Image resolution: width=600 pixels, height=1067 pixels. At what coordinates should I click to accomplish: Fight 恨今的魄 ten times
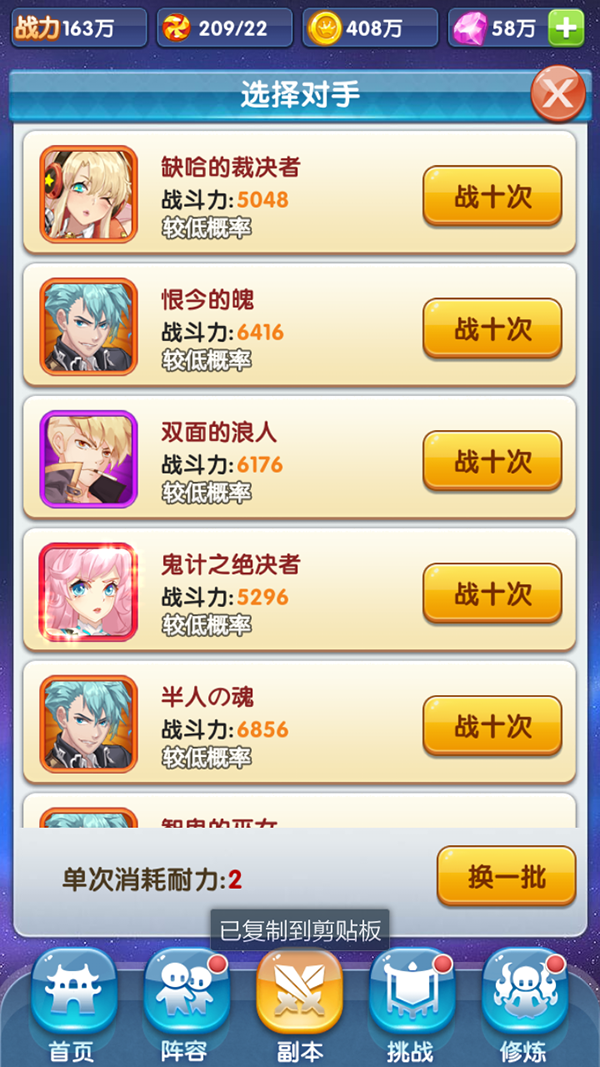pyautogui.click(x=492, y=329)
